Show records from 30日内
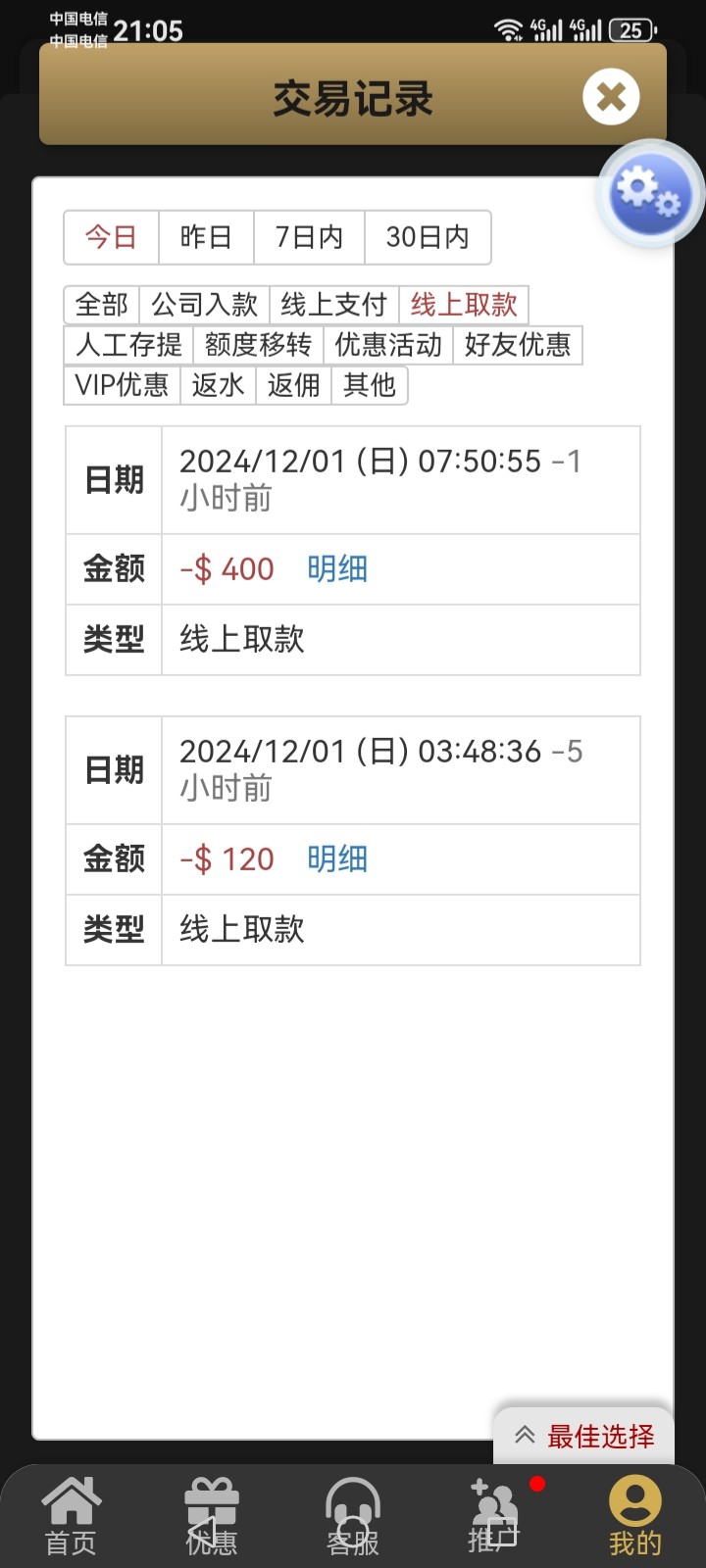 coord(428,237)
